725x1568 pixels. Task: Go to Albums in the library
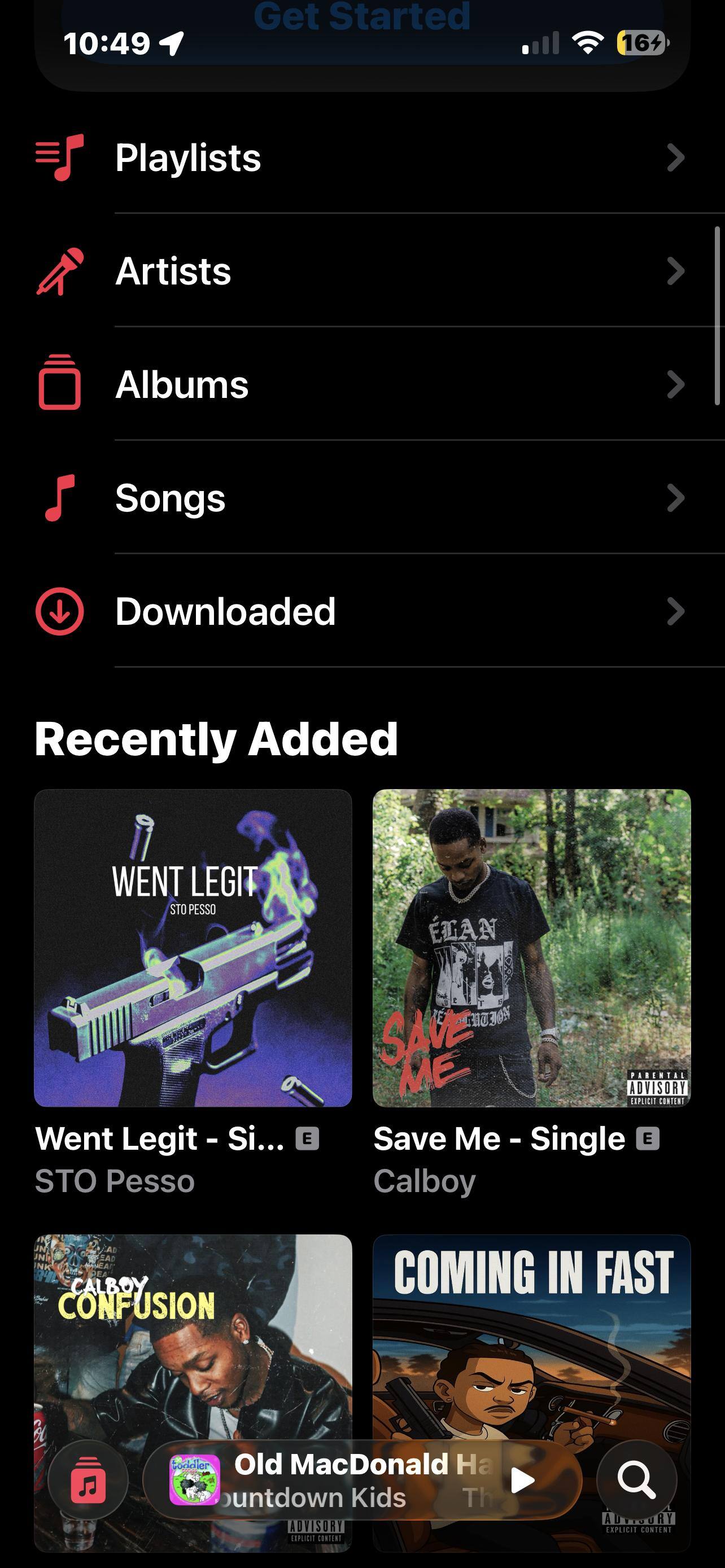[181, 385]
